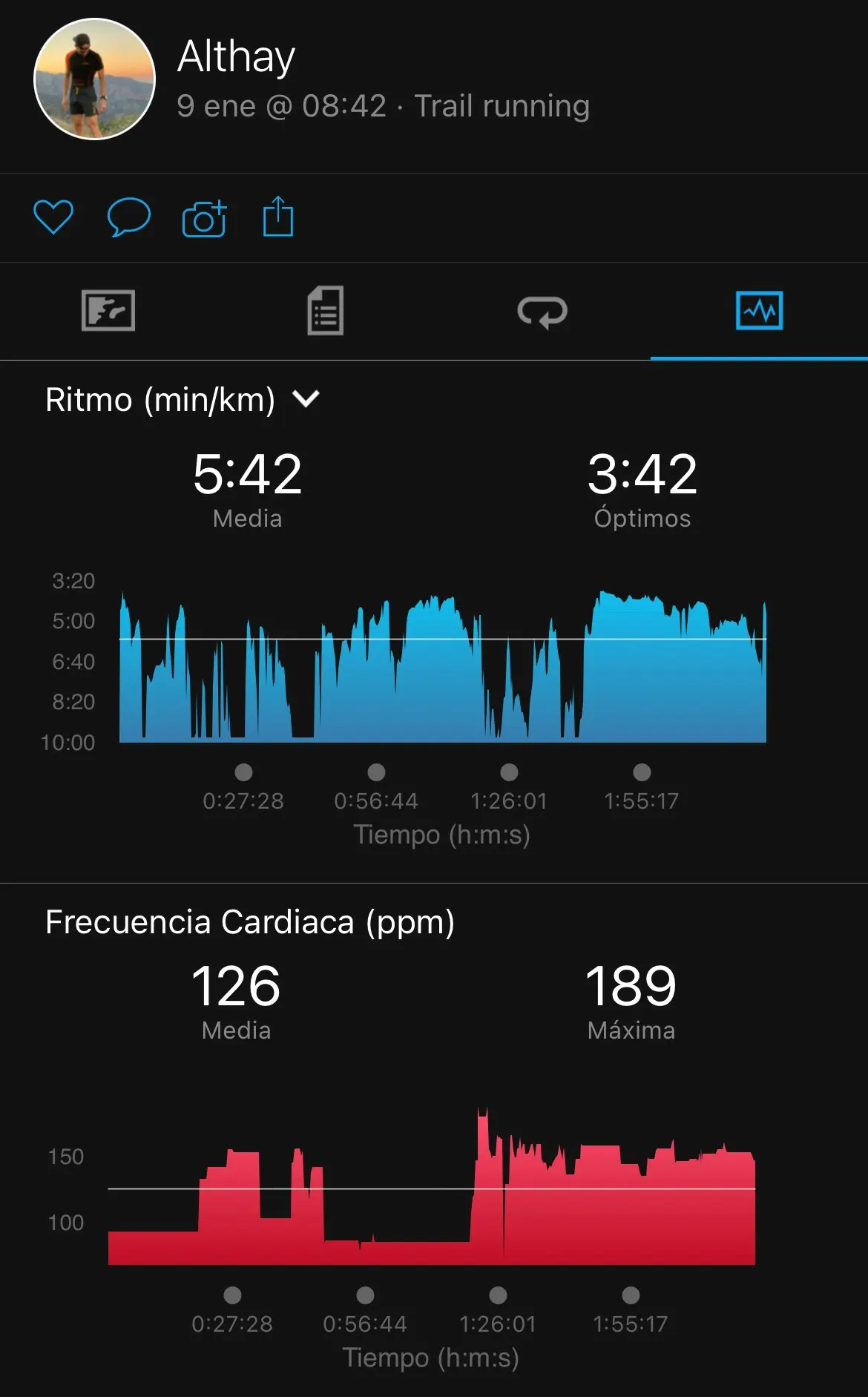Share this activity
Screen dimensions: 868x1397
pos(278,217)
